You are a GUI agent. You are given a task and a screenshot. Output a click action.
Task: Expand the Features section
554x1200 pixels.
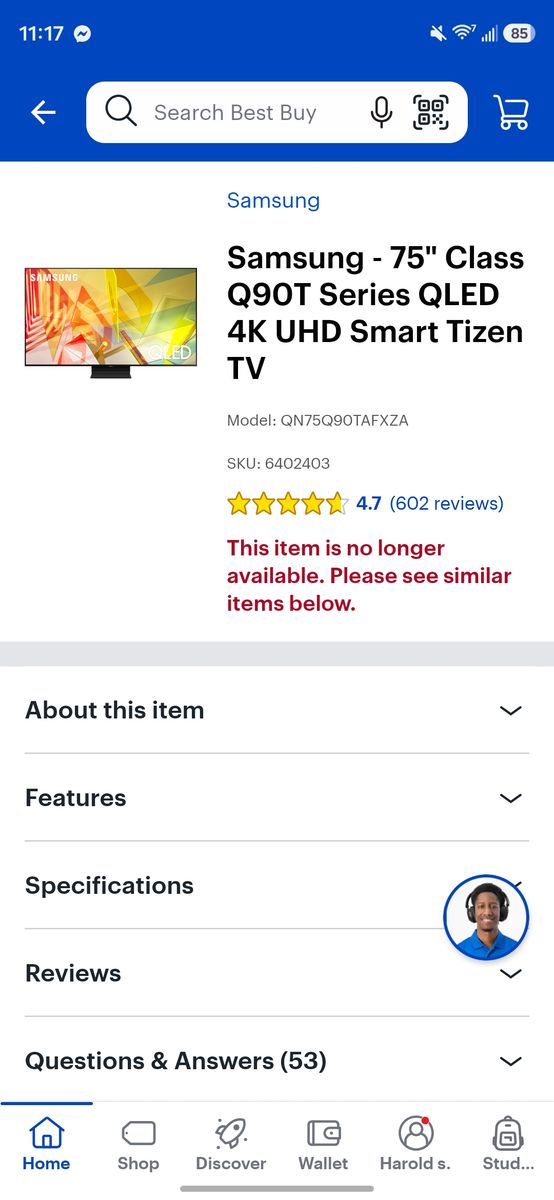(277, 798)
